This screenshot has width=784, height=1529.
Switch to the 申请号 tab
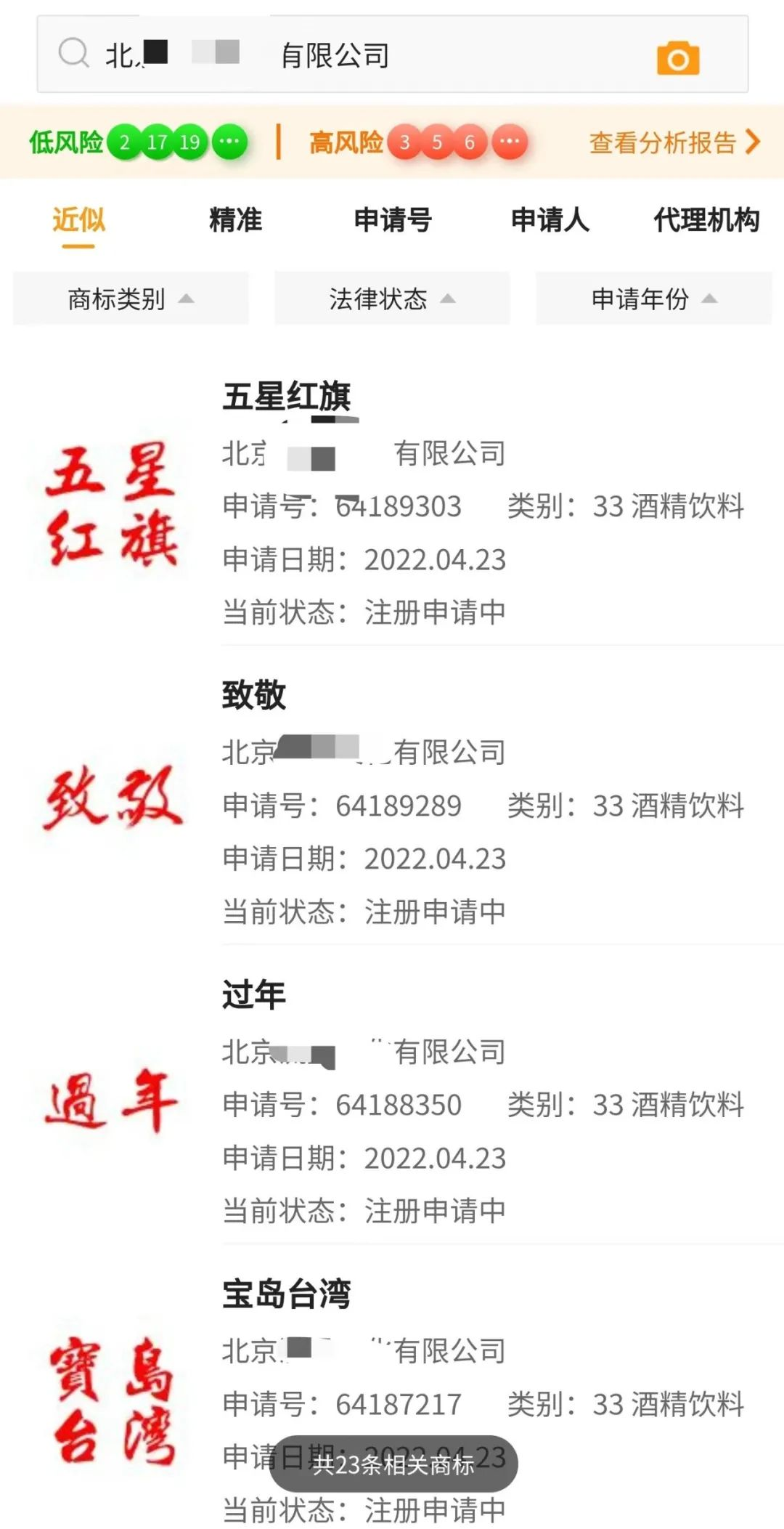coord(393,220)
